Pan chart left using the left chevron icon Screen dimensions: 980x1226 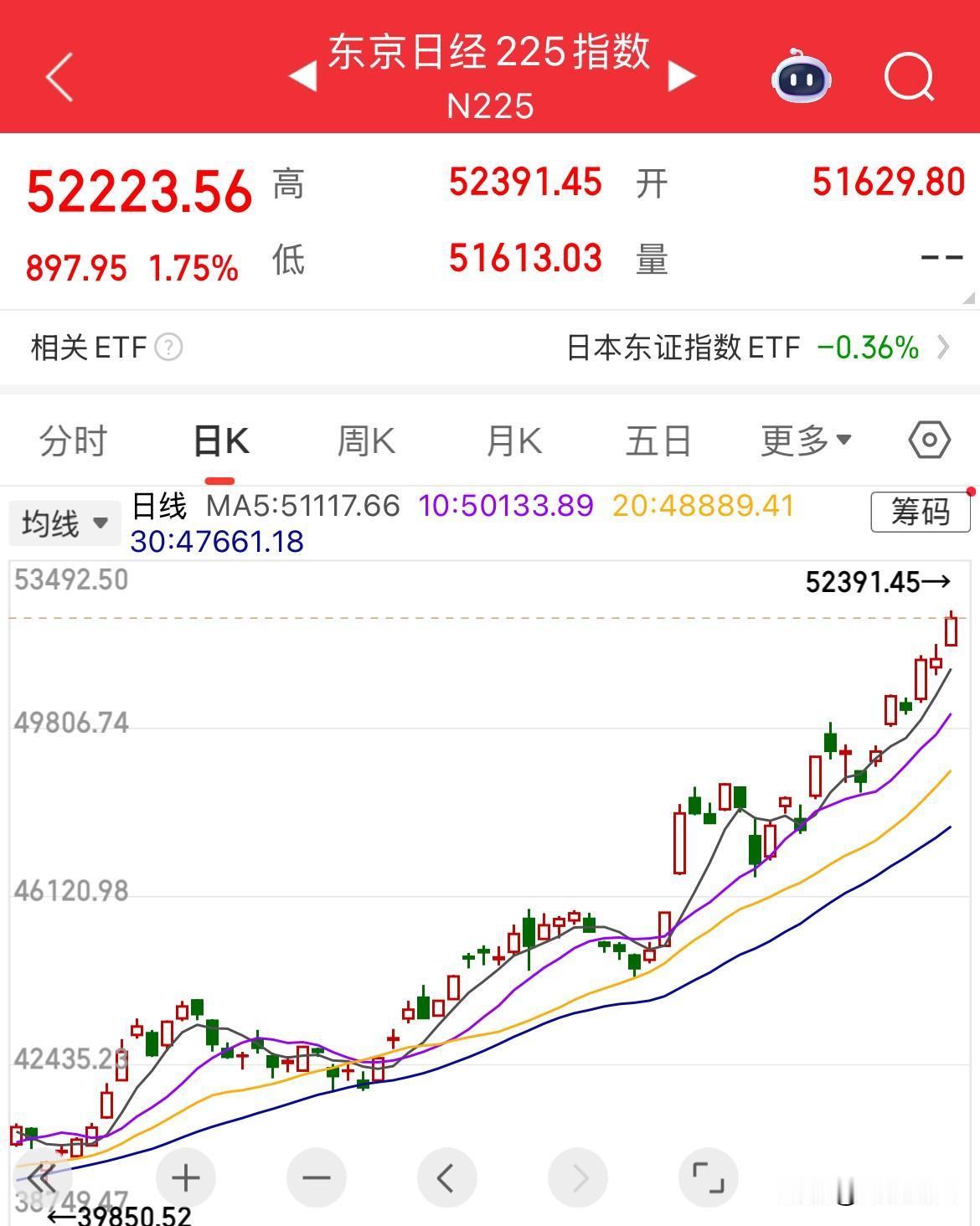pos(446,1177)
